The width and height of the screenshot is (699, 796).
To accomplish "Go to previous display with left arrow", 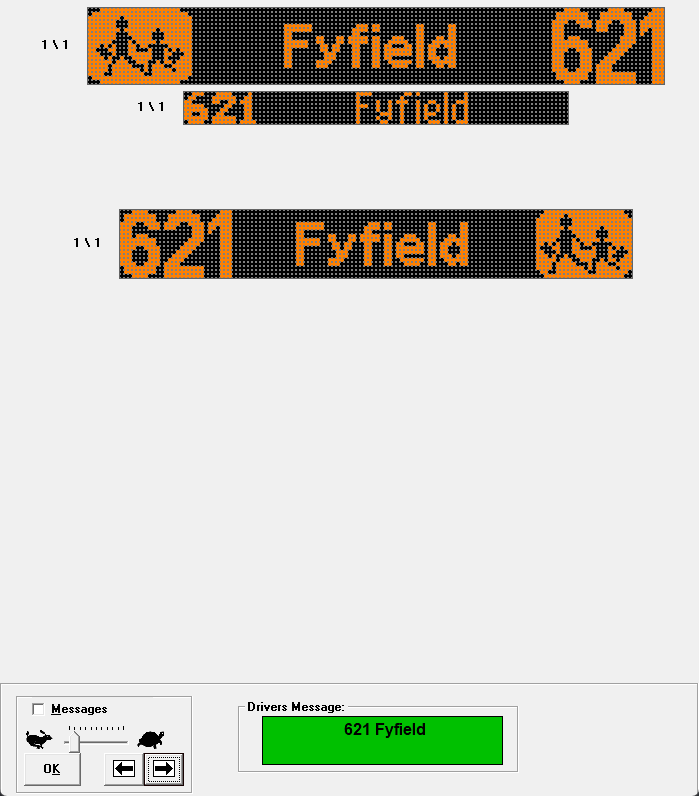I will [123, 769].
